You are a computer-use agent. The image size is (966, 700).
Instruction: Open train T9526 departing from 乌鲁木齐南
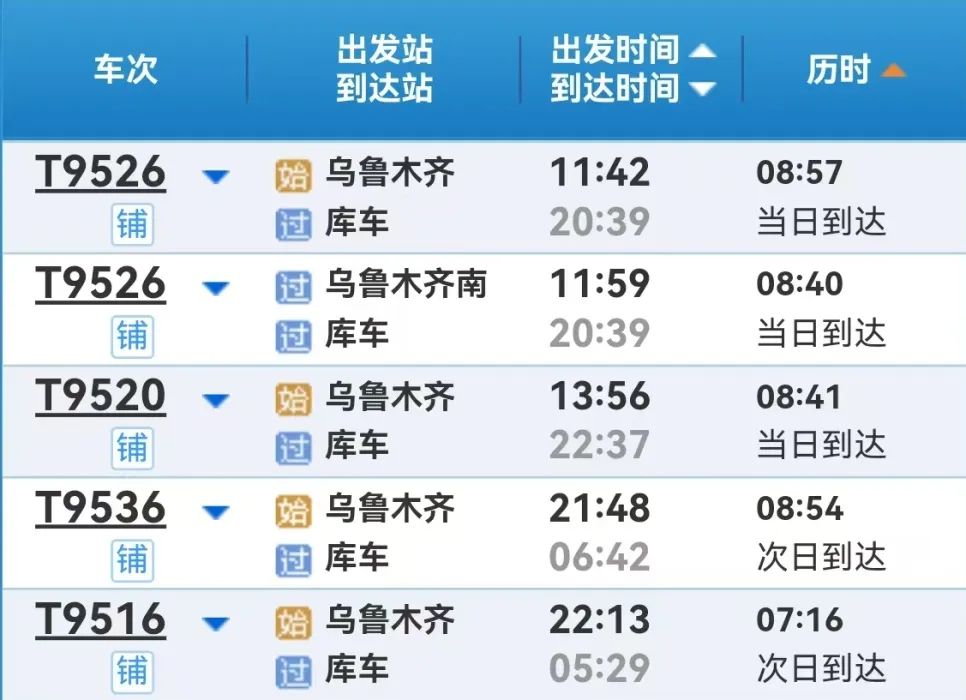pos(100,285)
